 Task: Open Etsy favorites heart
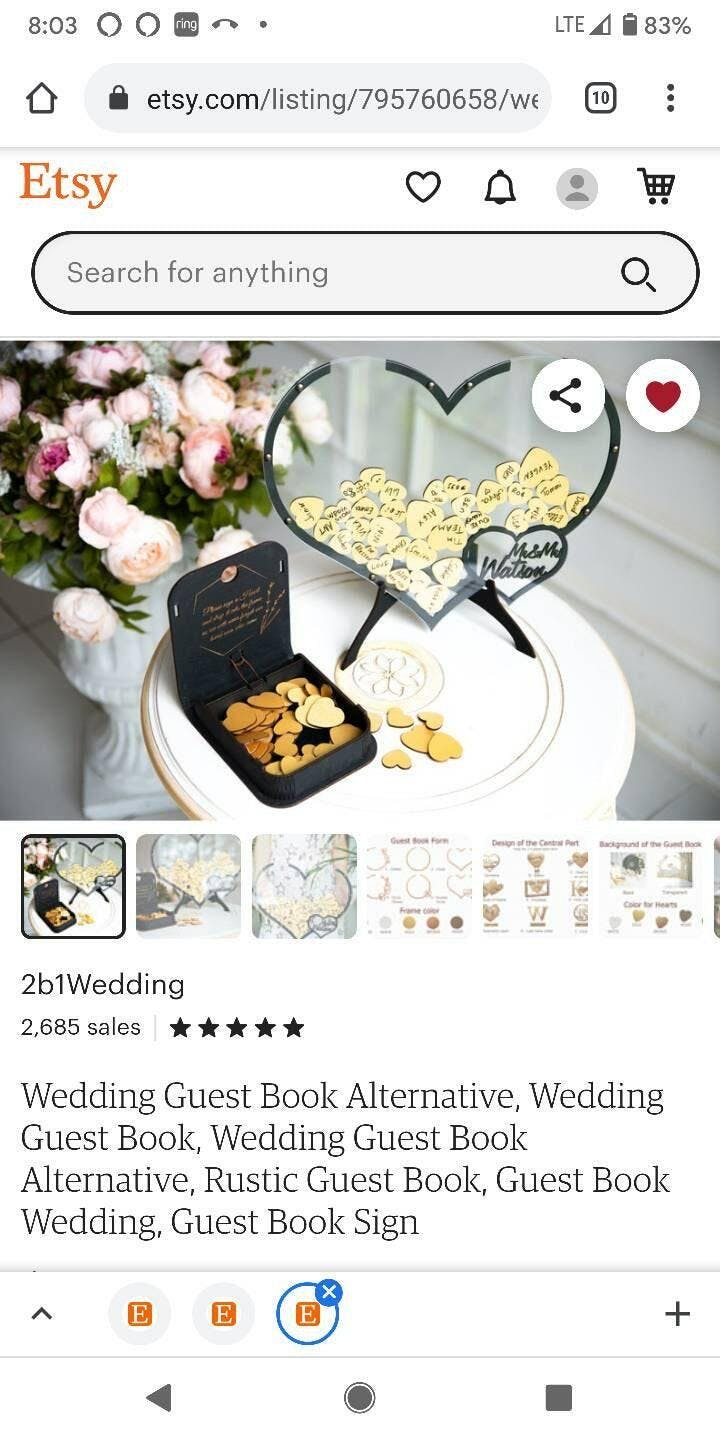(x=423, y=187)
